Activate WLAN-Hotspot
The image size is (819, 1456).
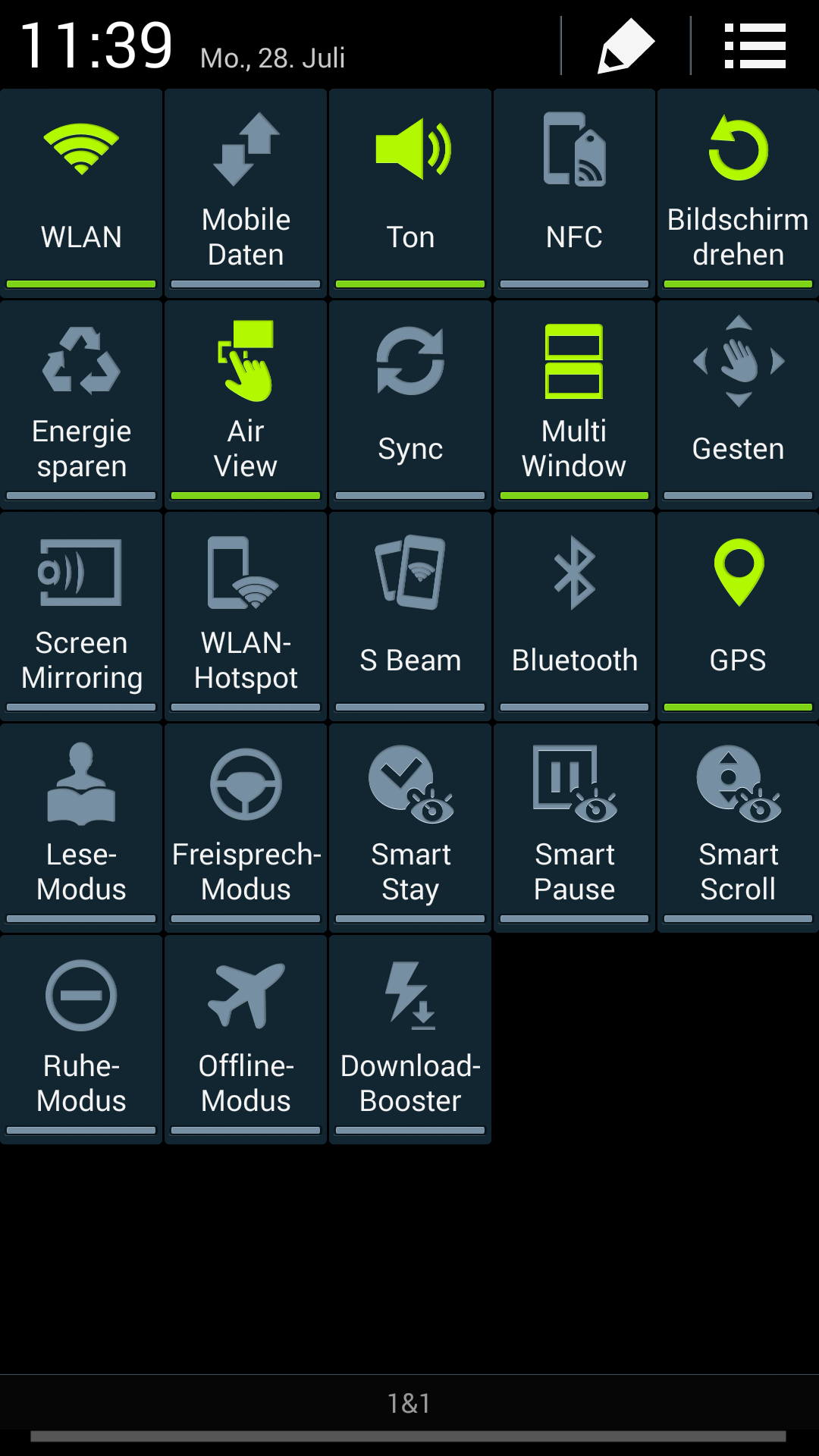click(x=246, y=616)
